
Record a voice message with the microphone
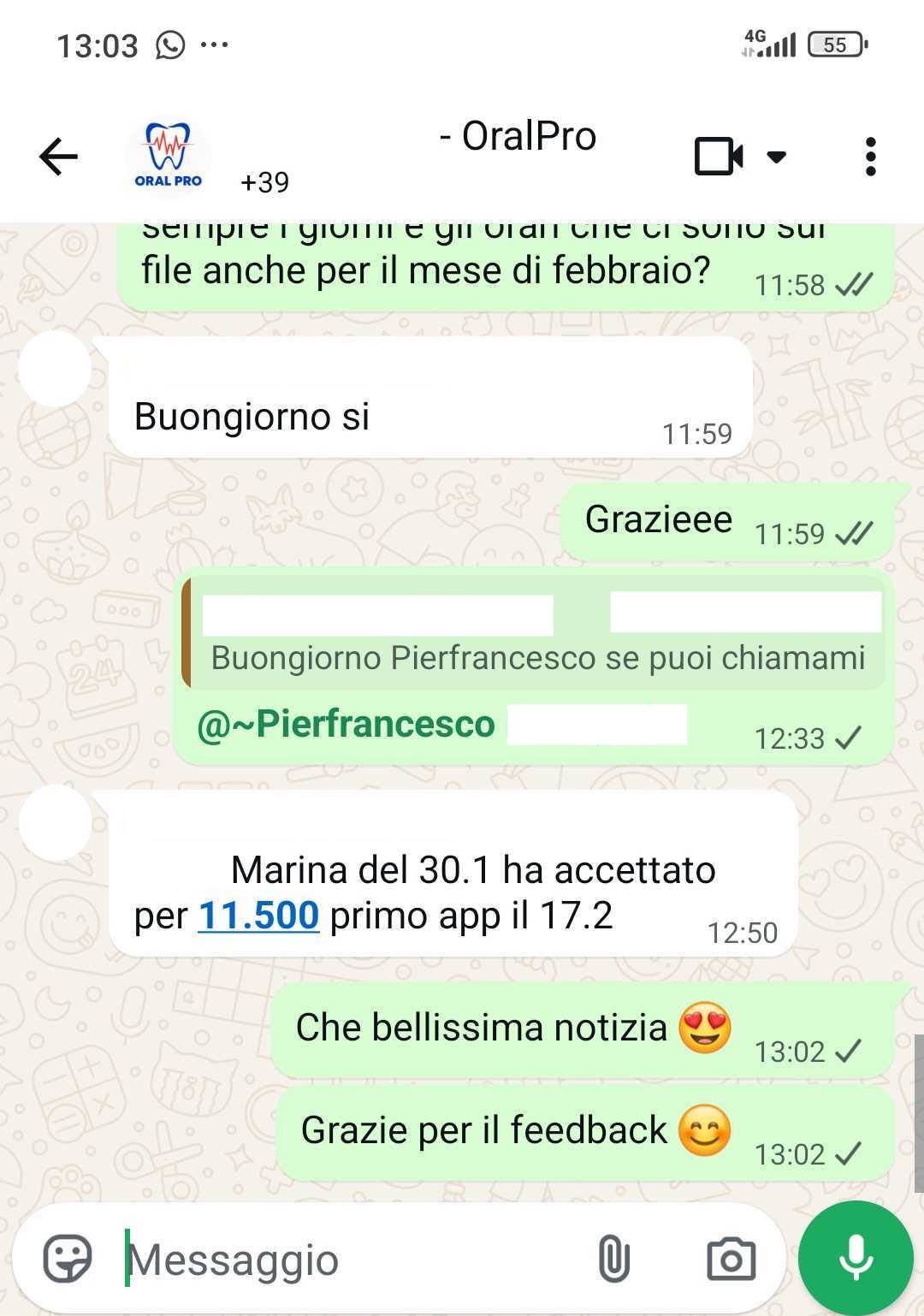[856, 1259]
